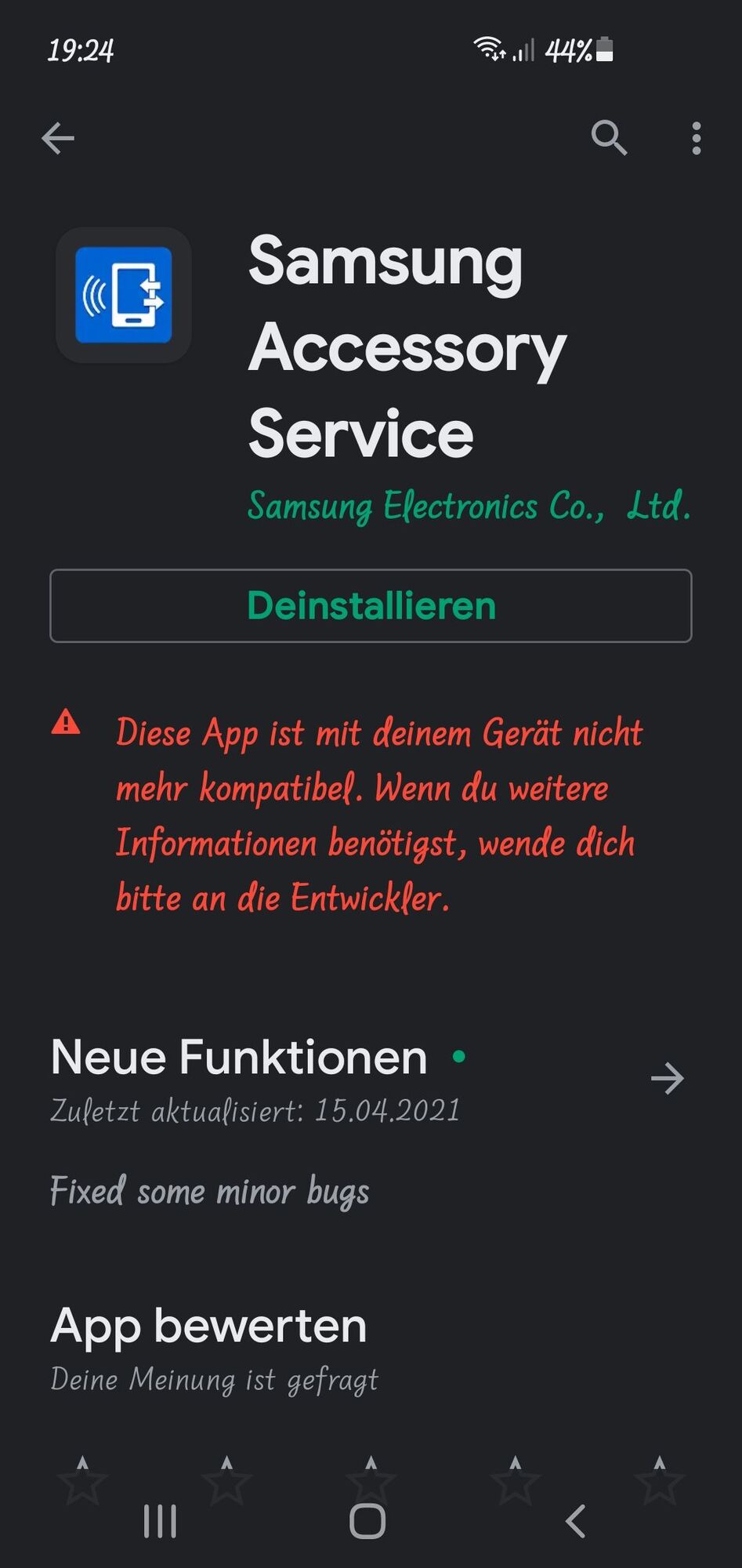The height and width of the screenshot is (1568, 742).
Task: Open the three-dot overflow menu
Action: tap(696, 139)
